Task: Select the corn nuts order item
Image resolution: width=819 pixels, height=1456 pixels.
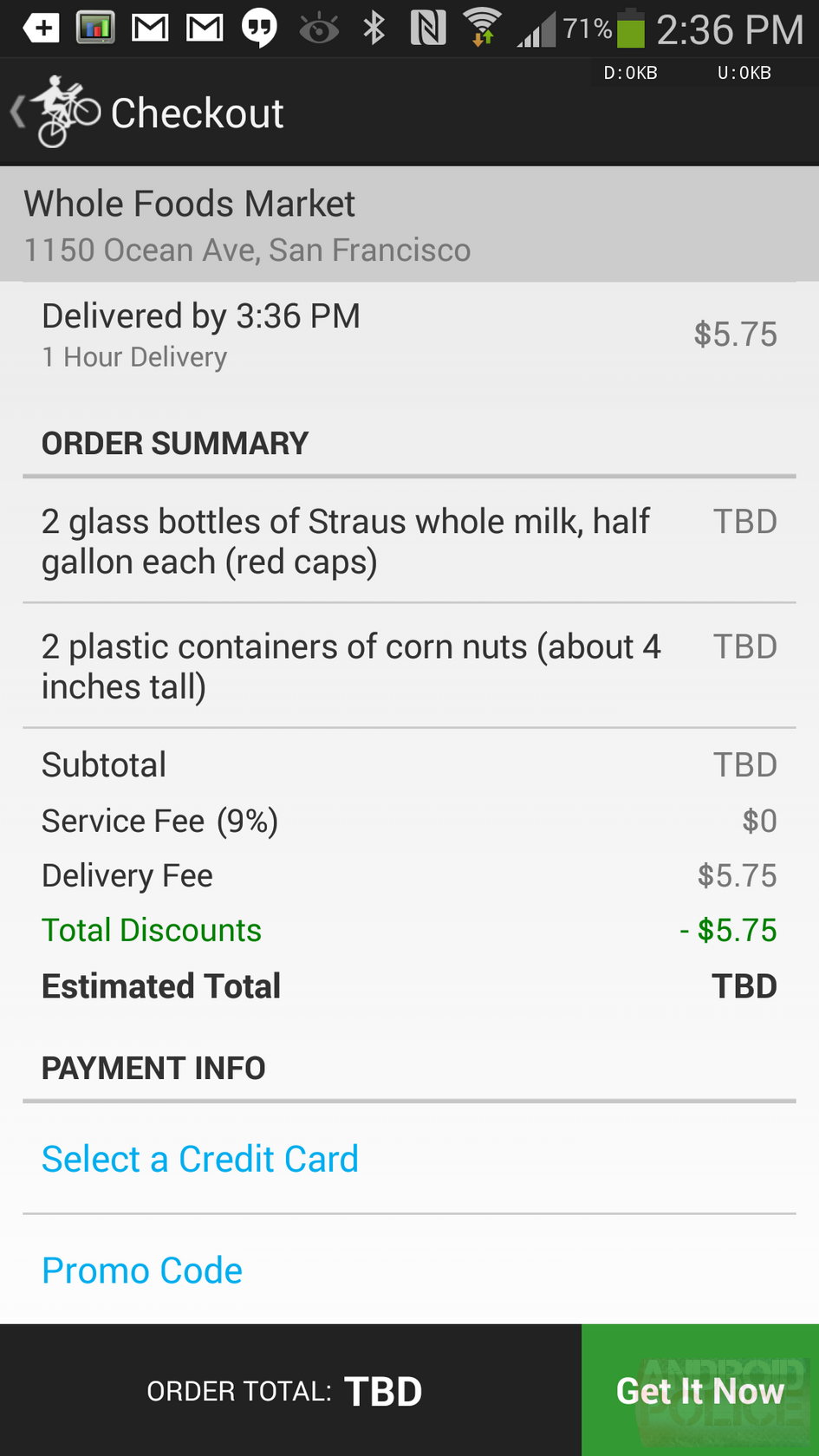Action: click(409, 666)
